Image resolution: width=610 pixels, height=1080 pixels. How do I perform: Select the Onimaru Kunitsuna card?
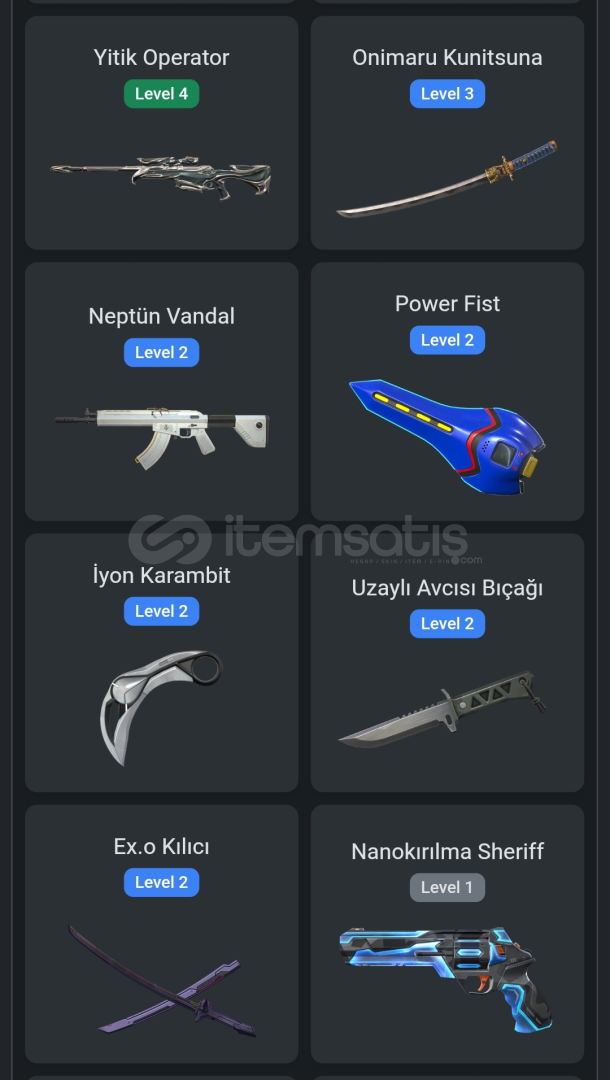pyautogui.click(x=448, y=133)
